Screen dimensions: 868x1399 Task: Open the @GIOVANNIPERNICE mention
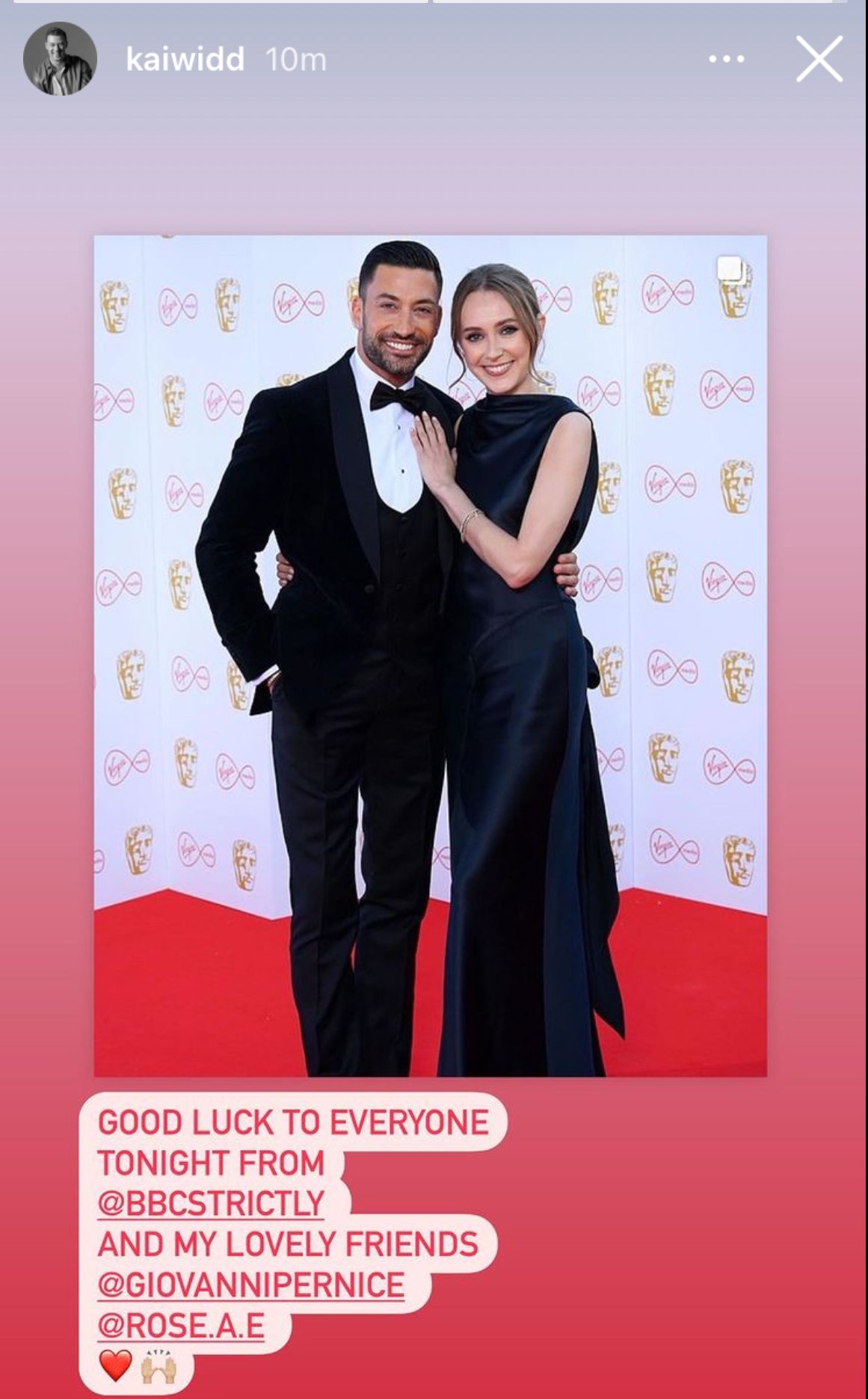tap(250, 1285)
